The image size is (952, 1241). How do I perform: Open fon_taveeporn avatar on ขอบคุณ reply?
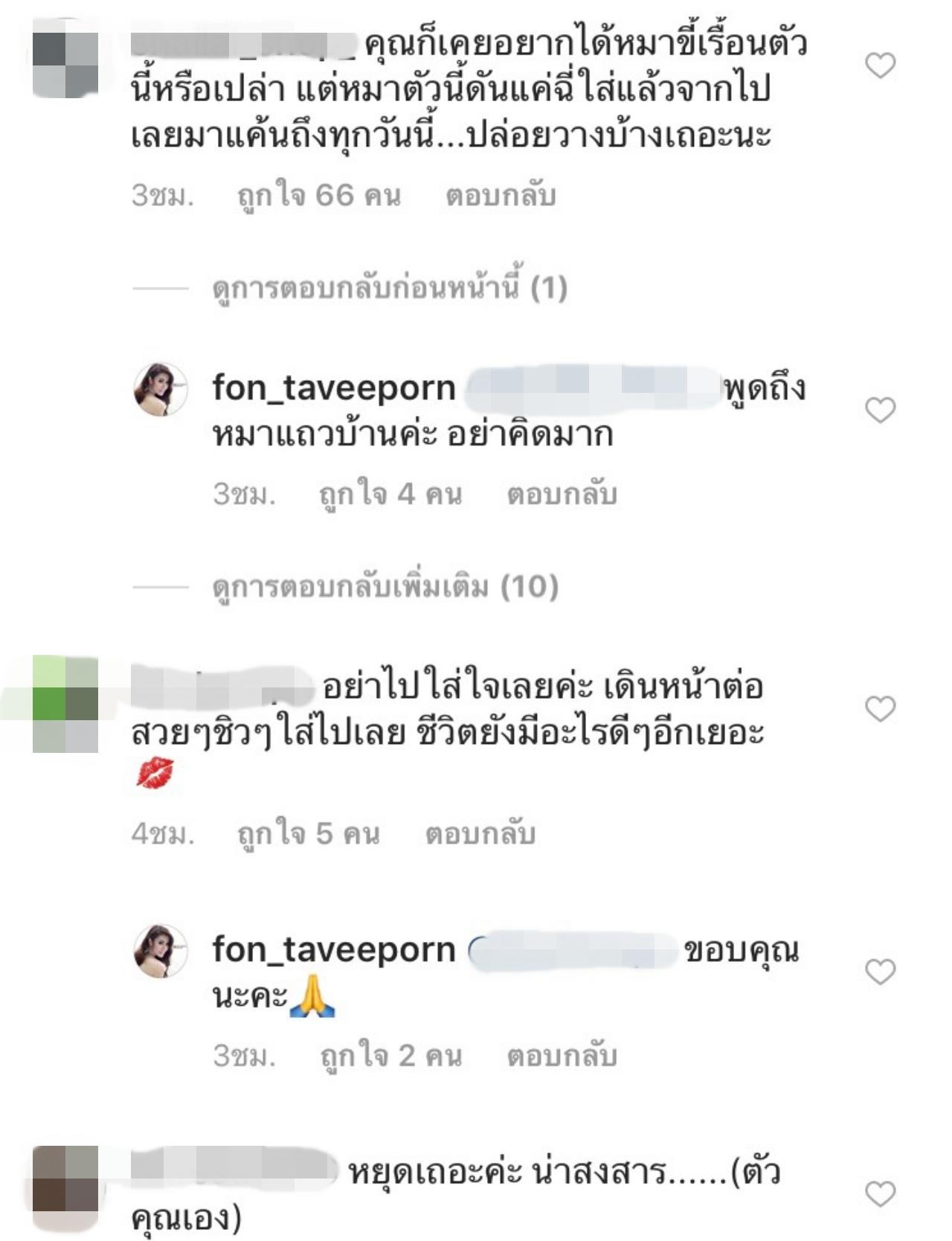point(160,951)
